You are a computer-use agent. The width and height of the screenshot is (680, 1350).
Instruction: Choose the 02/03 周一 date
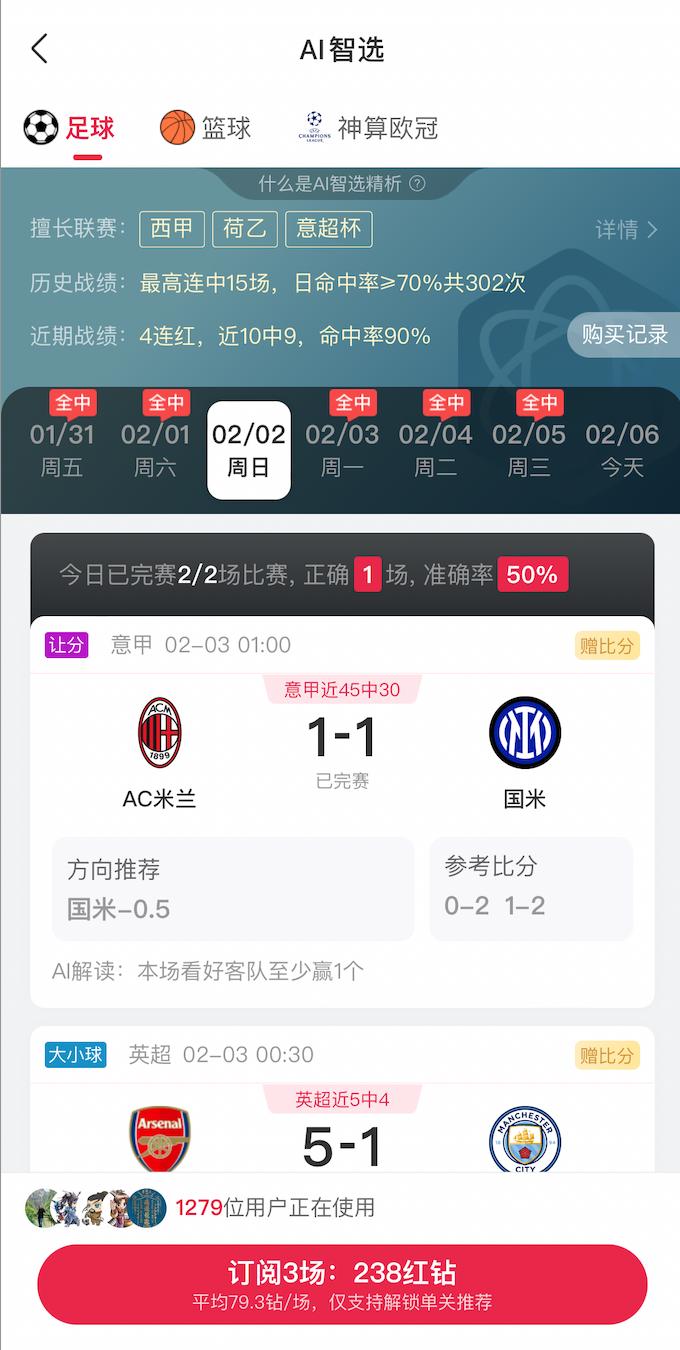click(x=342, y=449)
